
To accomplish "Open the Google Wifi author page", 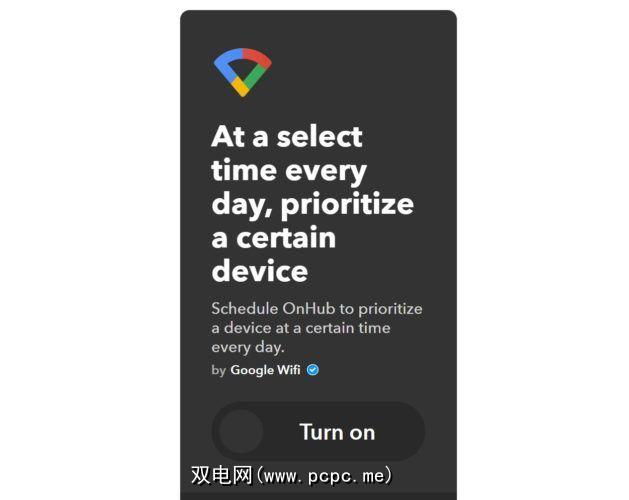I will coord(267,370).
